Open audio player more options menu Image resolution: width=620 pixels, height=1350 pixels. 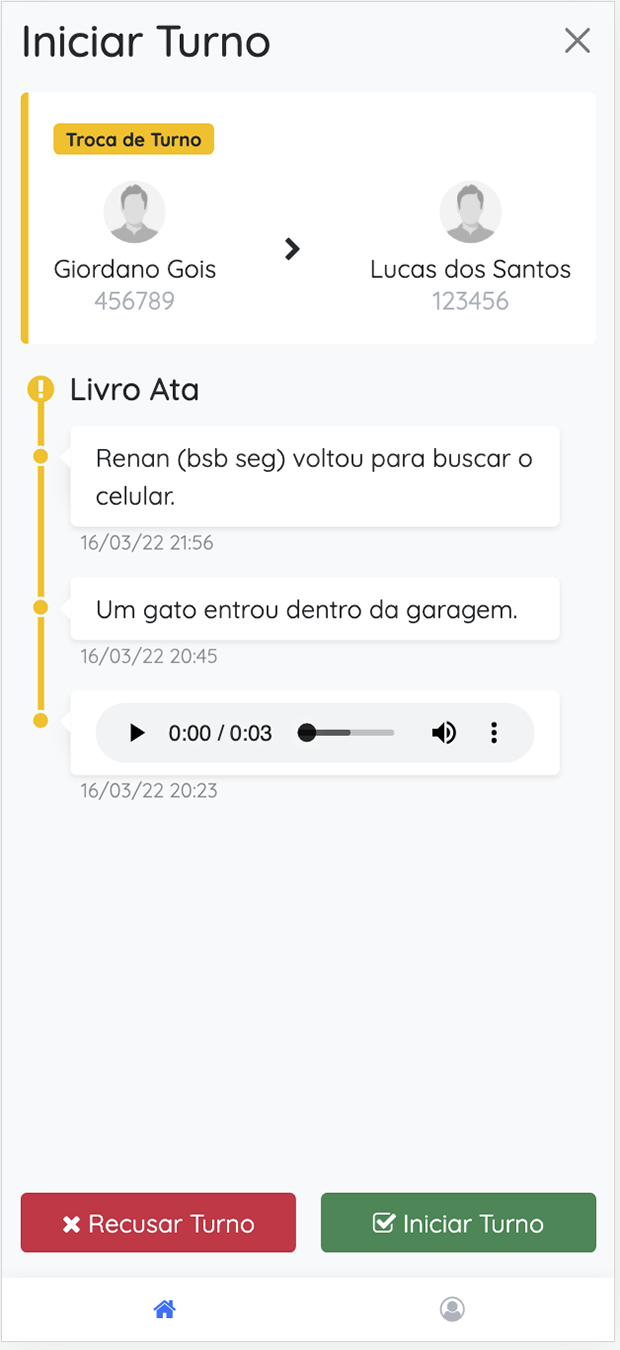point(494,733)
